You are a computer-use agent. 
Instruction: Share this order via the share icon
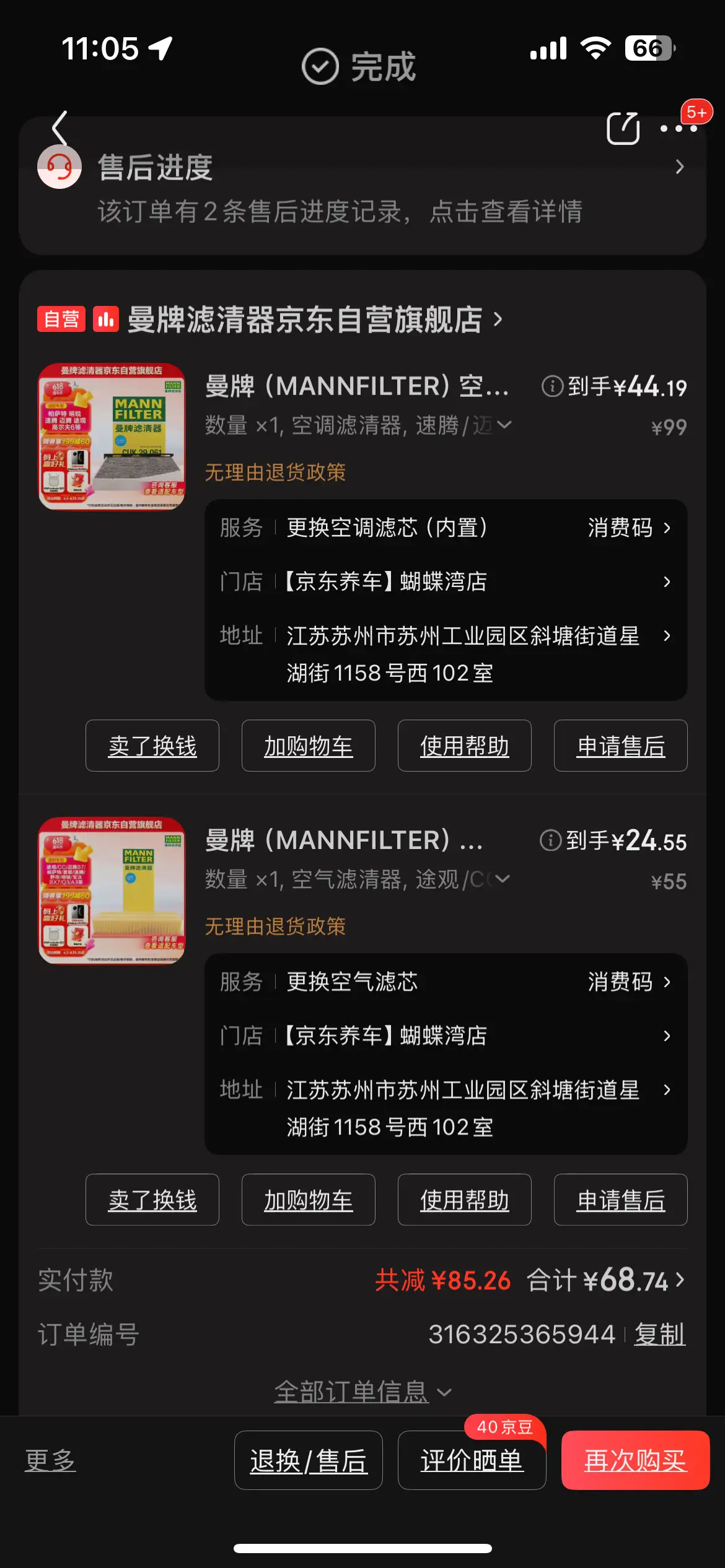pos(623,128)
